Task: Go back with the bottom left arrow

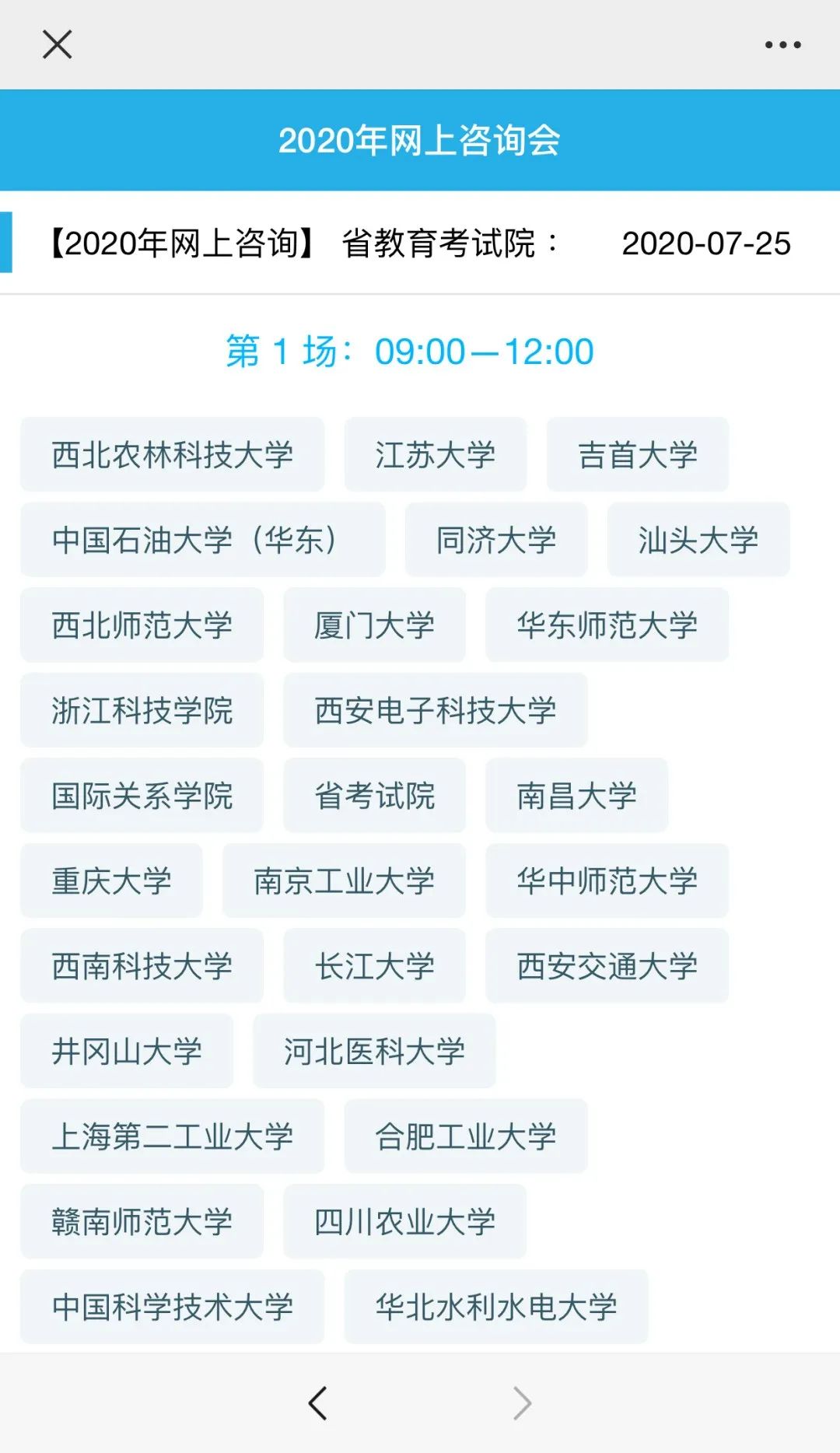Action: click(x=317, y=1403)
